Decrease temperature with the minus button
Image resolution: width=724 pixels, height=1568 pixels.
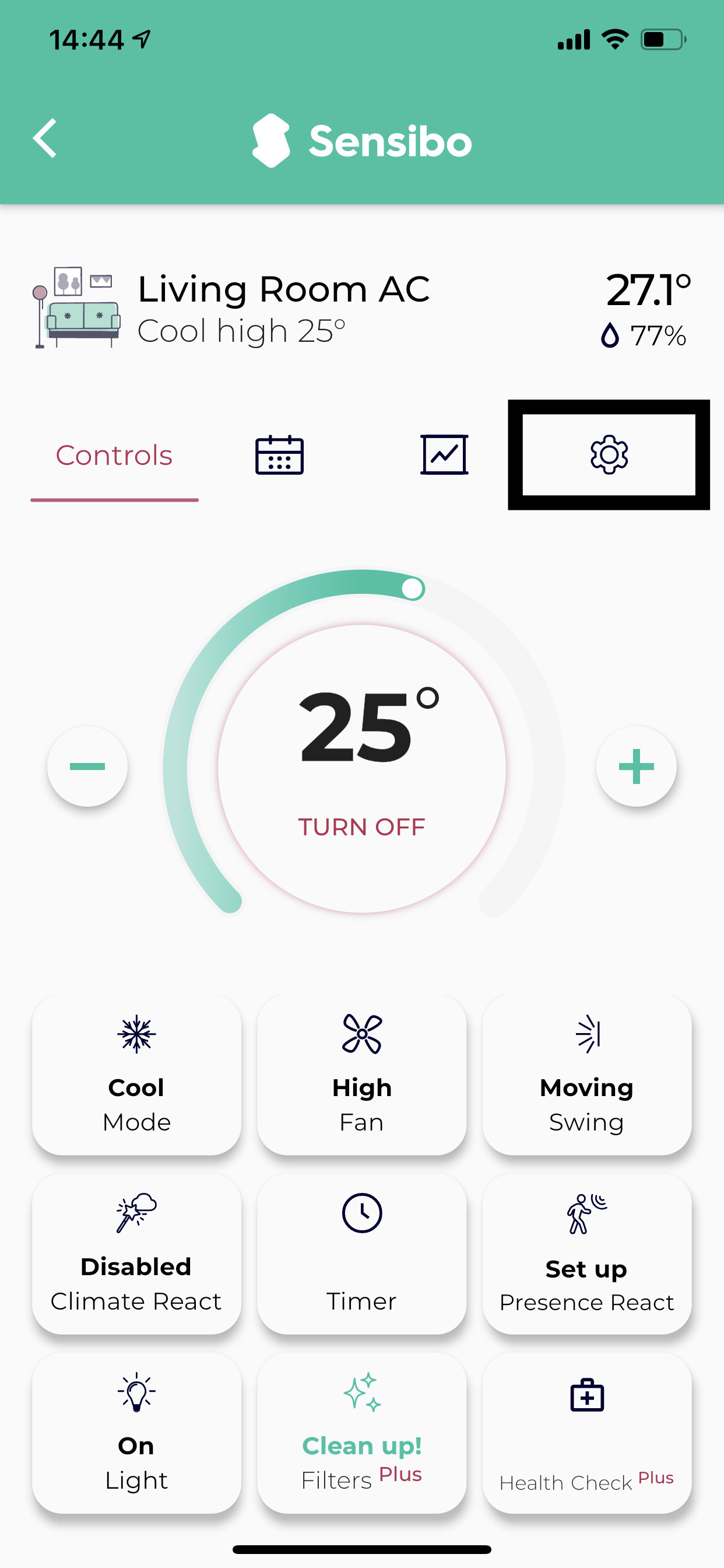coord(87,766)
